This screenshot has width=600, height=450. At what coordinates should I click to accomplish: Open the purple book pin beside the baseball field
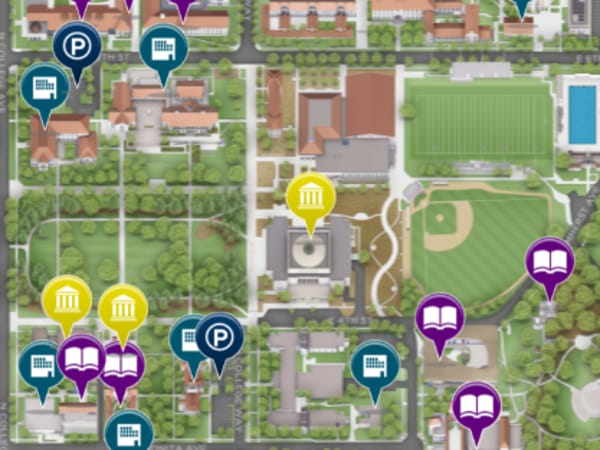tap(550, 262)
